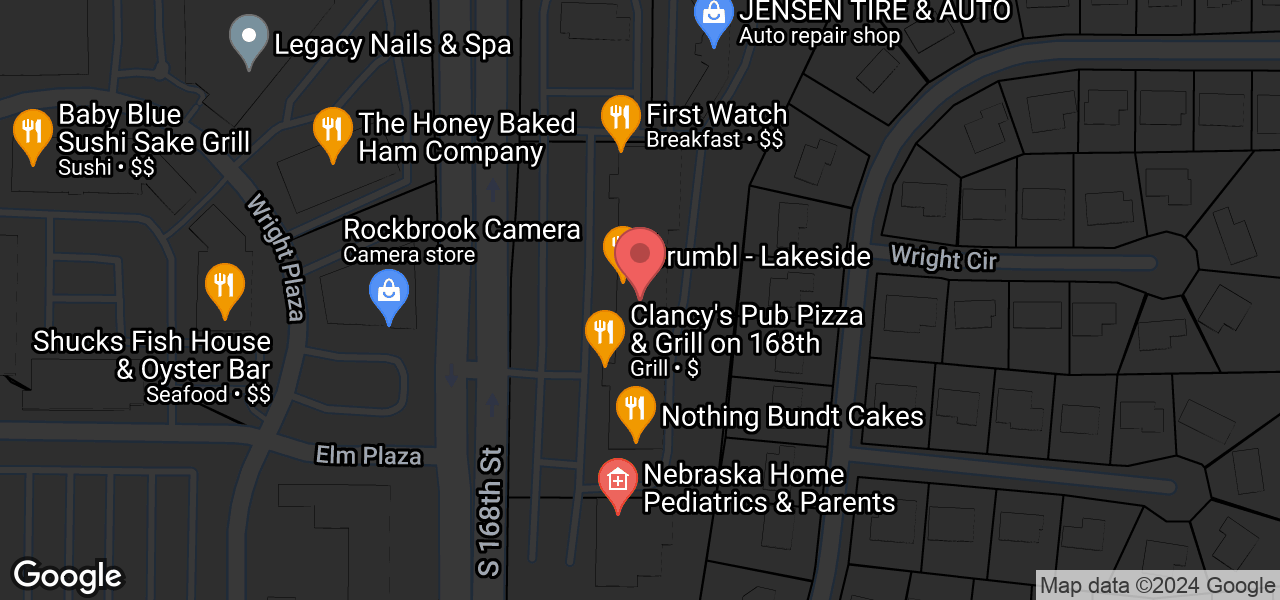Open Baby Blue Sushi Sake Grill marker
The height and width of the screenshot is (600, 1280).
pyautogui.click(x=33, y=133)
